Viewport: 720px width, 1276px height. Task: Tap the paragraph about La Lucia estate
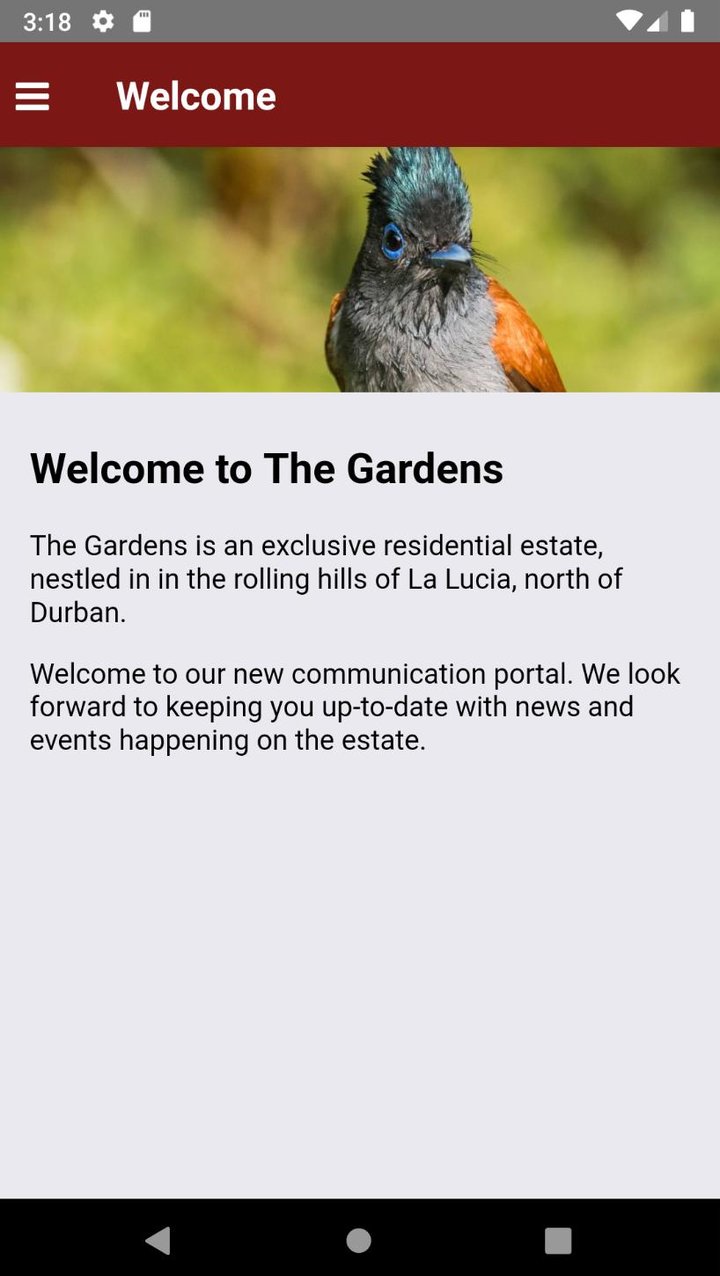(x=327, y=578)
